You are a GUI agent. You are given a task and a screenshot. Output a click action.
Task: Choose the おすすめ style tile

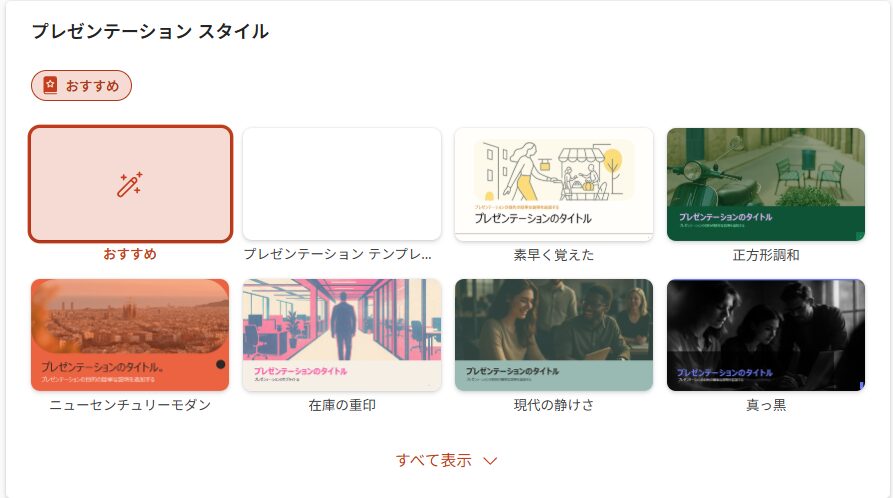coord(130,184)
